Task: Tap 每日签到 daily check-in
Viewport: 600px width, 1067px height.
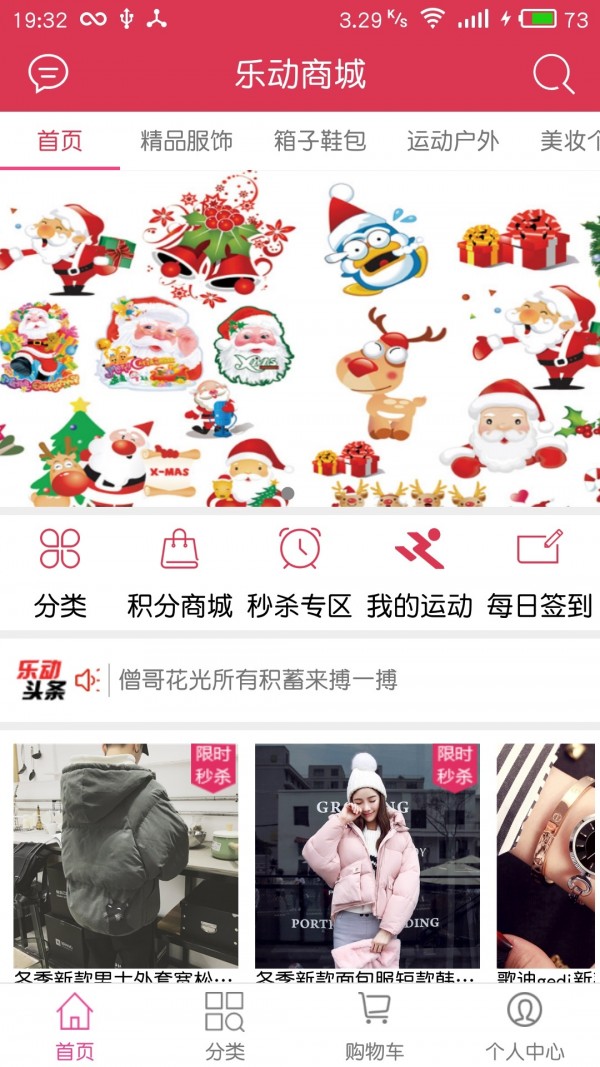Action: point(539,573)
